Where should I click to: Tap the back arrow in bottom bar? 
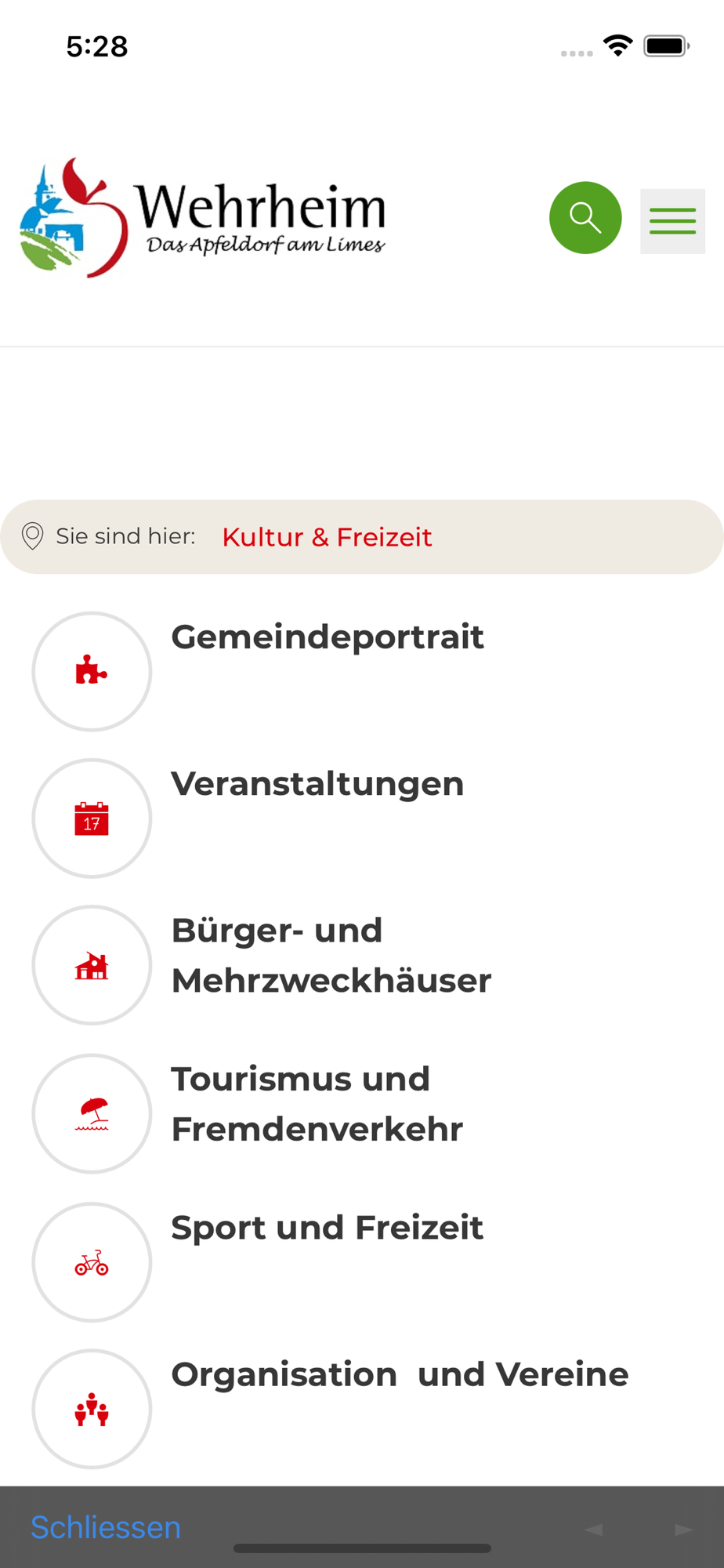pos(593,1530)
